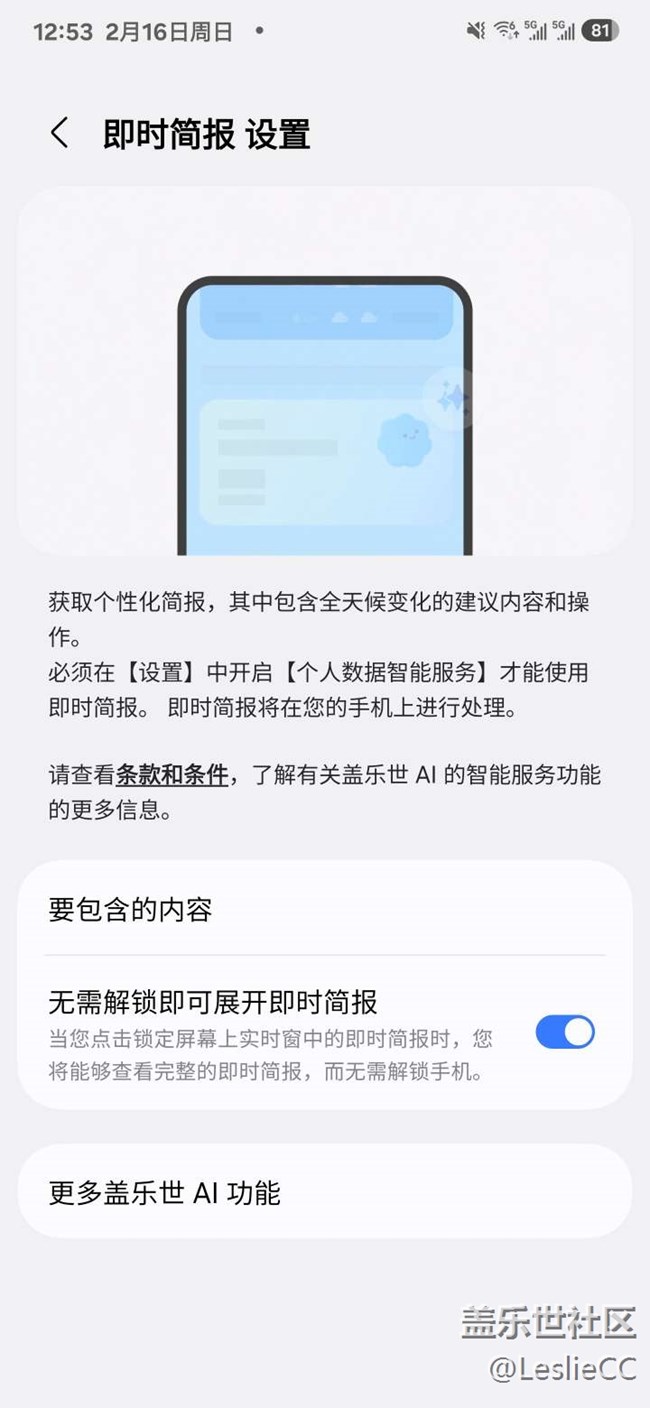Open 要包含的内容 settings
The width and height of the screenshot is (650, 1408).
pyautogui.click(x=325, y=910)
